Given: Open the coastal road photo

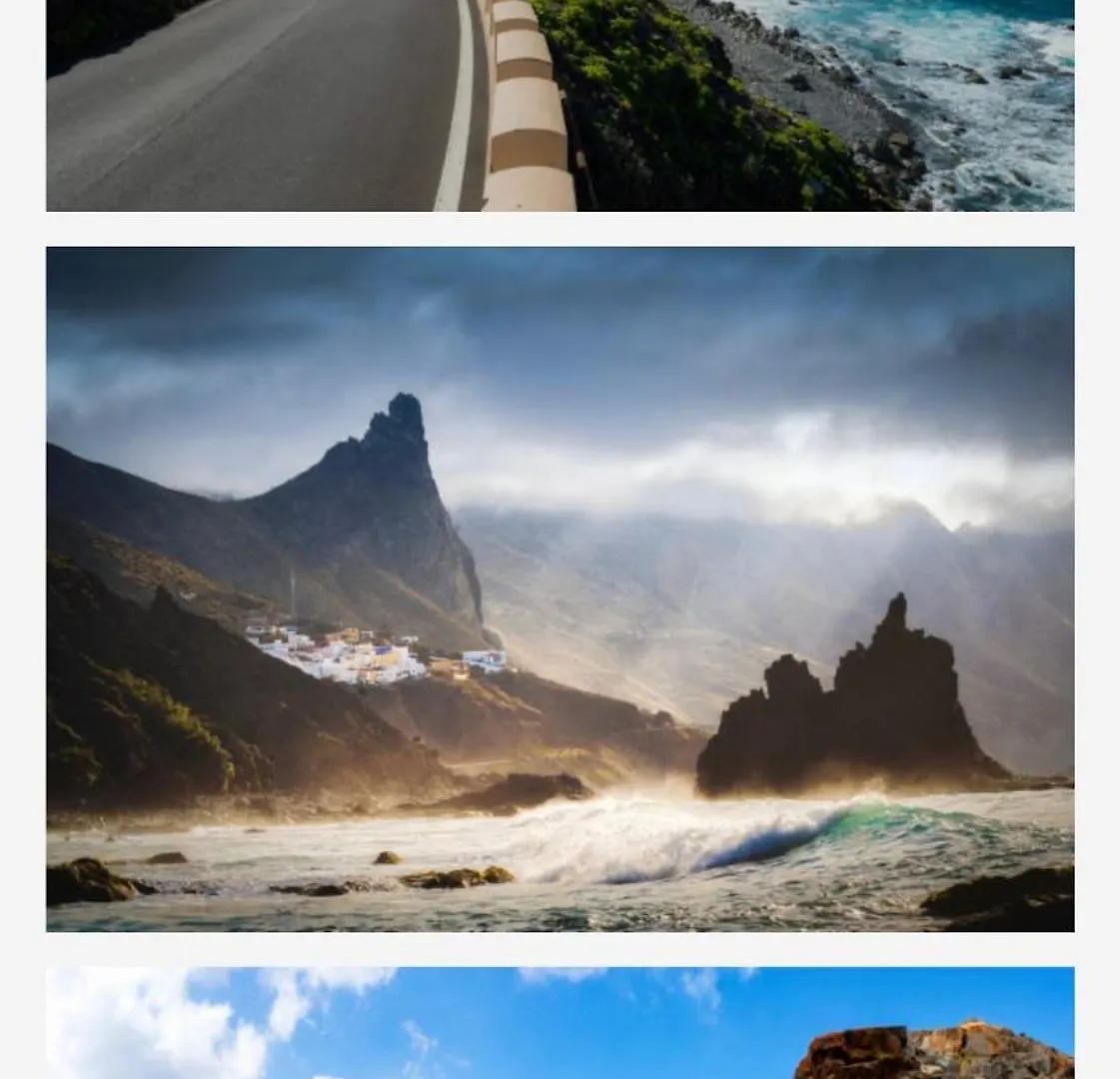Looking at the screenshot, I should tap(560, 105).
